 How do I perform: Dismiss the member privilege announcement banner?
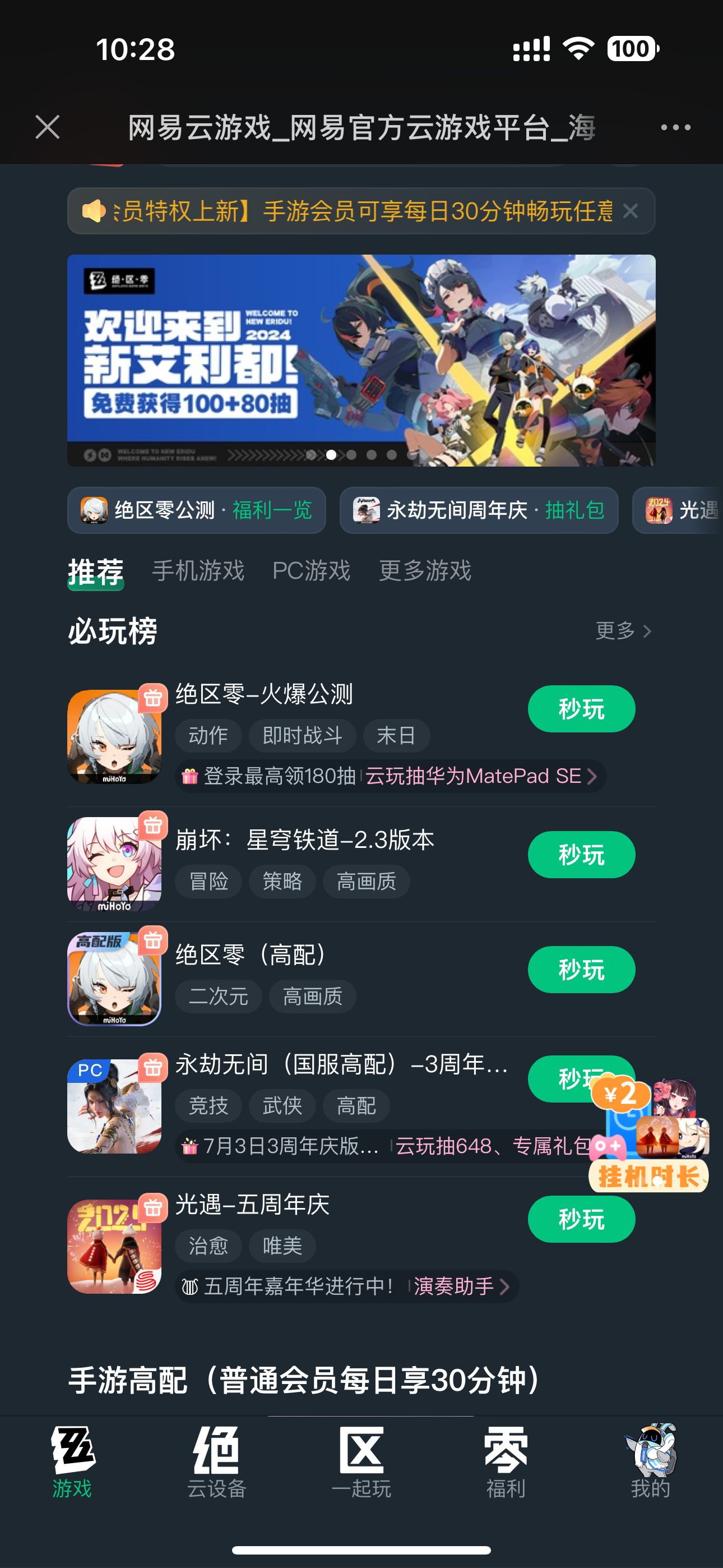pos(631,211)
